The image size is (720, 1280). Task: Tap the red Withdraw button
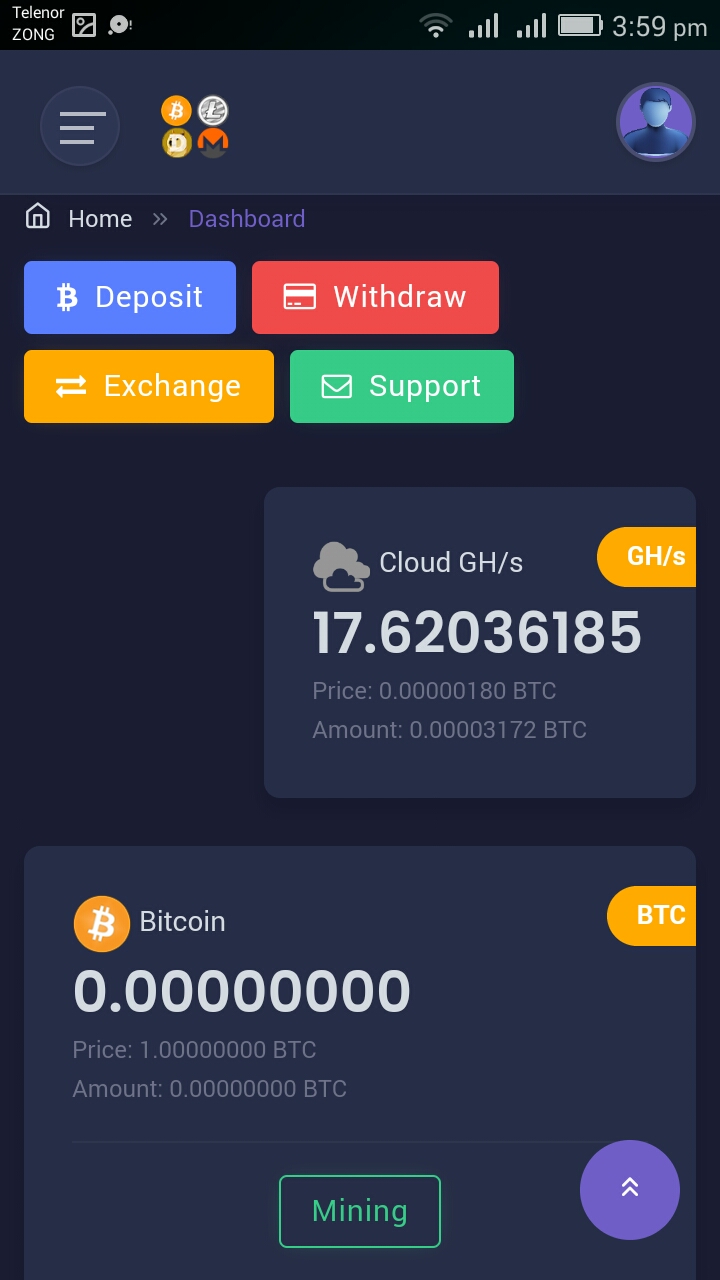pos(375,297)
